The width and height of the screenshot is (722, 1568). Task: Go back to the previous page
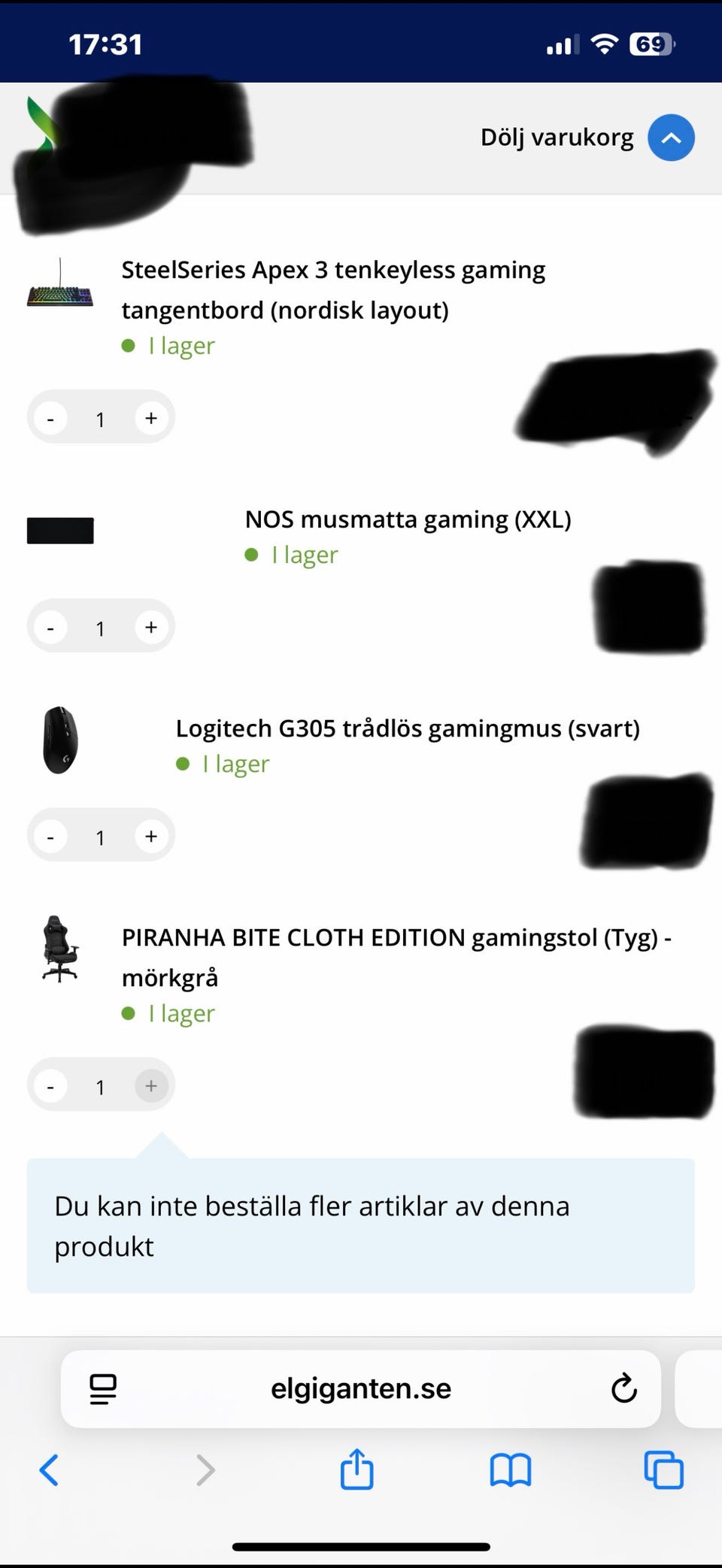tap(49, 1470)
